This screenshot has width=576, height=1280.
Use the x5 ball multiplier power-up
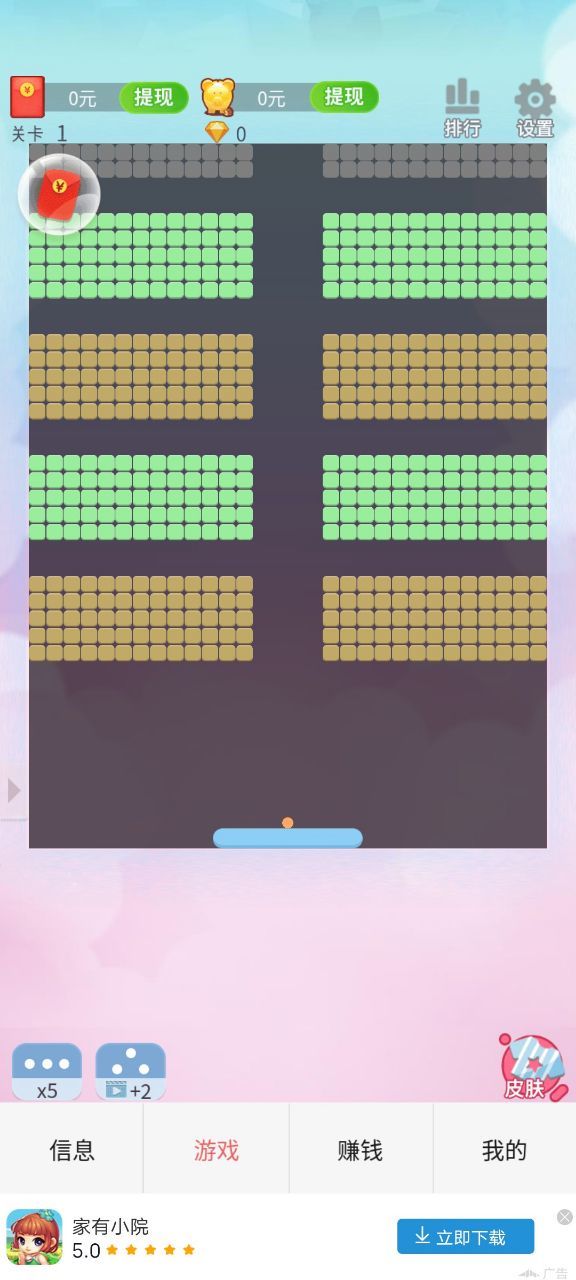47,1072
